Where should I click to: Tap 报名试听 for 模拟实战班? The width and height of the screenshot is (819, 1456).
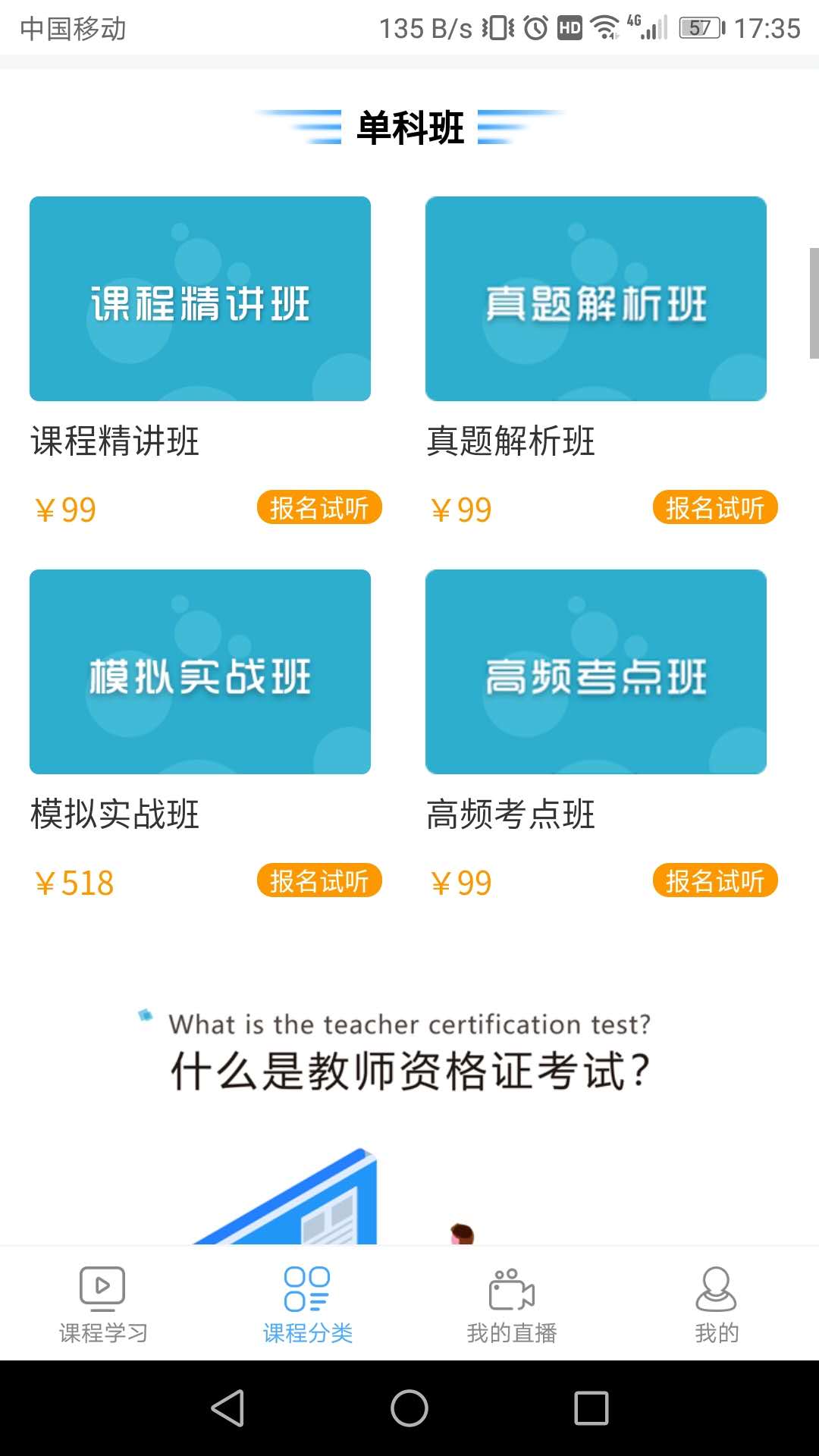point(319,881)
